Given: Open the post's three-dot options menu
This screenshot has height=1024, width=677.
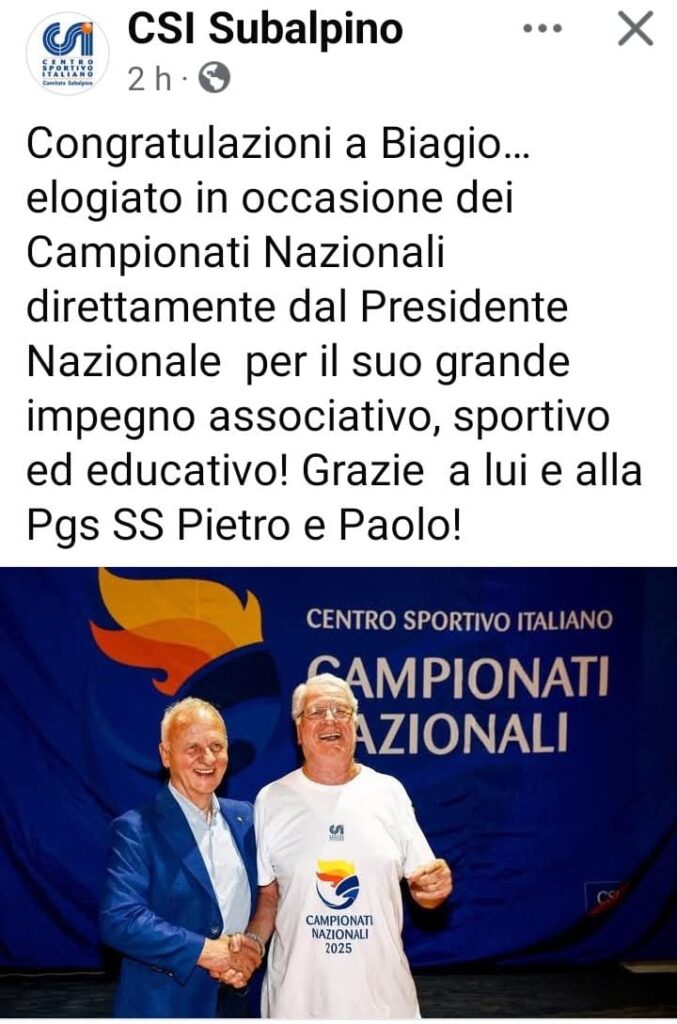Looking at the screenshot, I should [543, 30].
